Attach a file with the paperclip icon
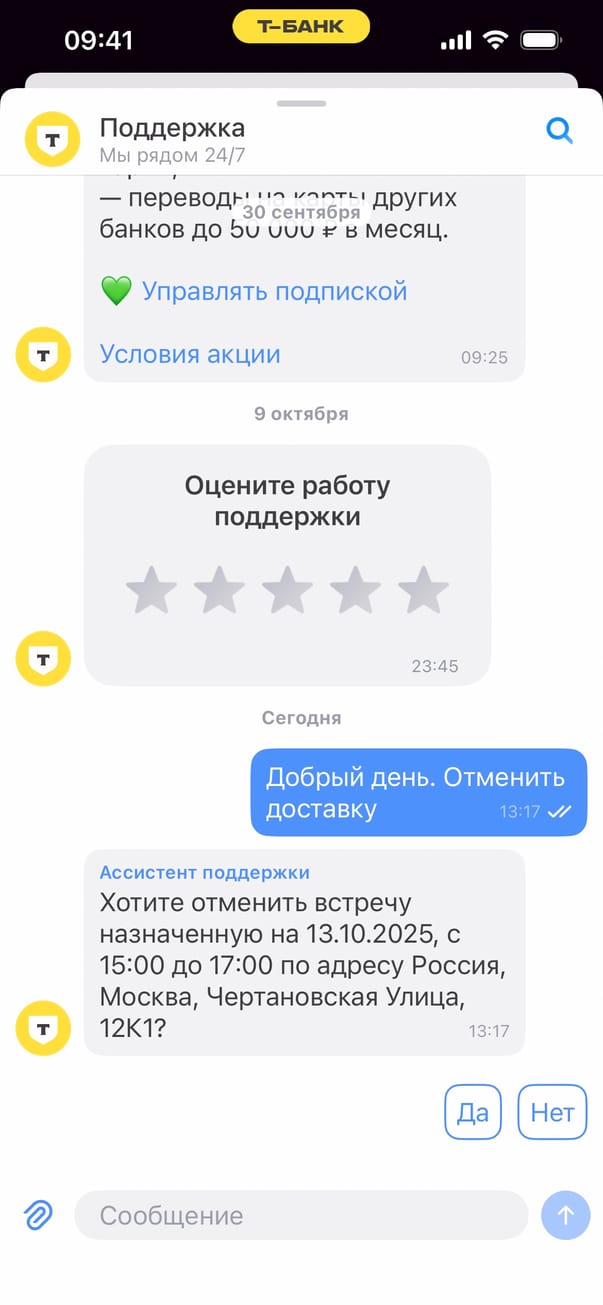This screenshot has height=1305, width=603. [38, 1215]
